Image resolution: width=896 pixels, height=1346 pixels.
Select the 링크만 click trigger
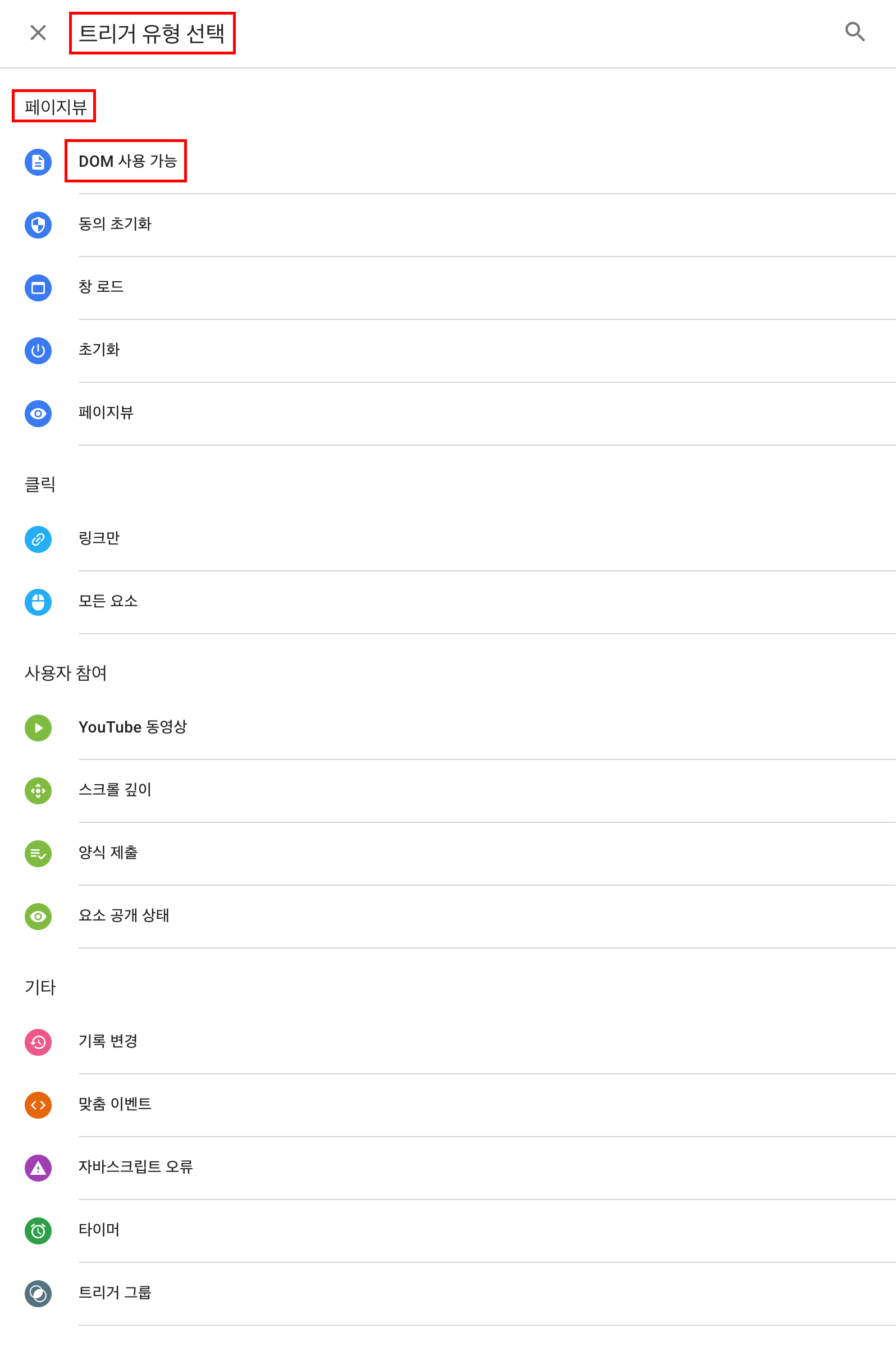(99, 538)
